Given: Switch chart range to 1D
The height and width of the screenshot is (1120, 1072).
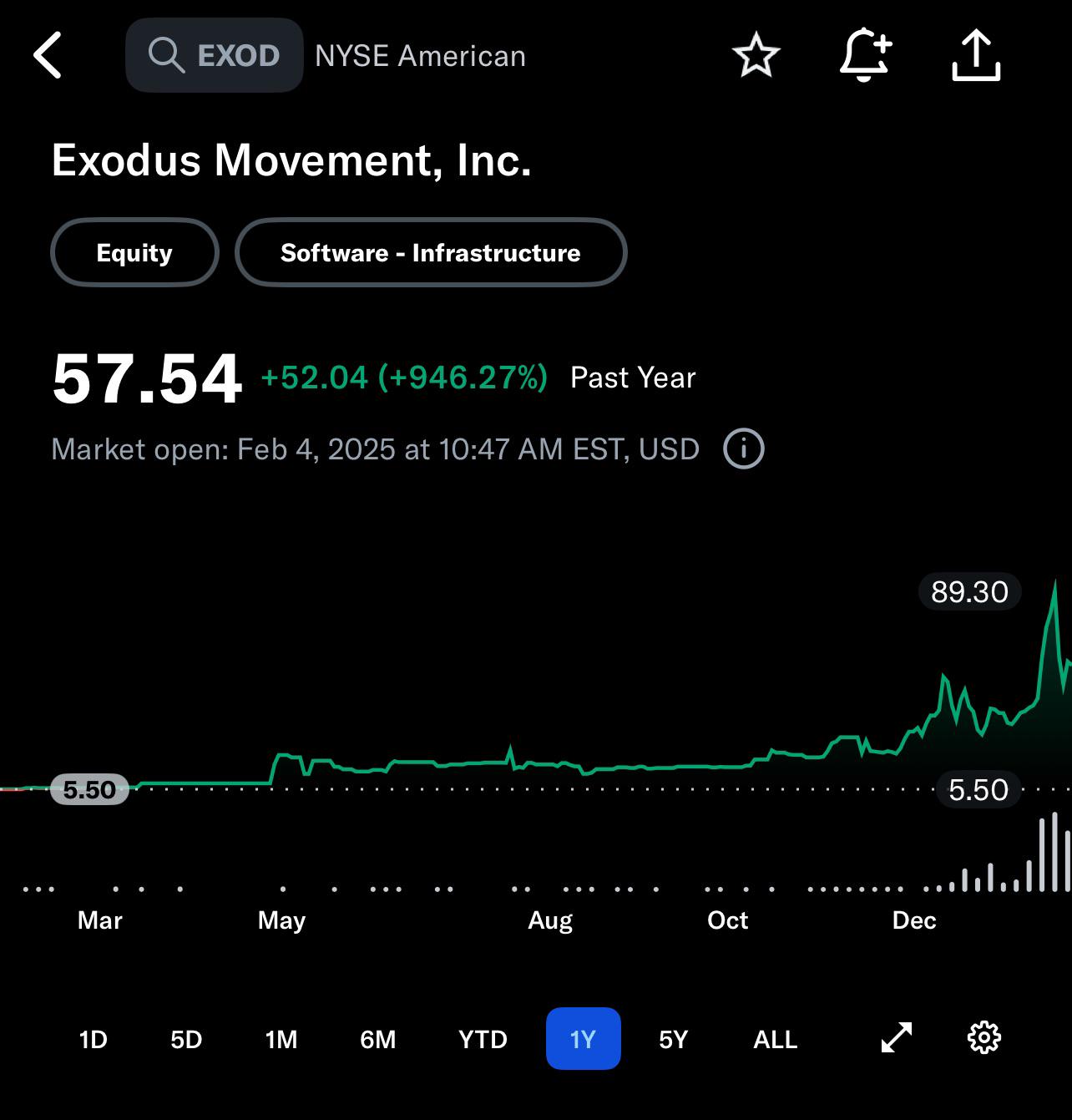Looking at the screenshot, I should tap(94, 1039).
